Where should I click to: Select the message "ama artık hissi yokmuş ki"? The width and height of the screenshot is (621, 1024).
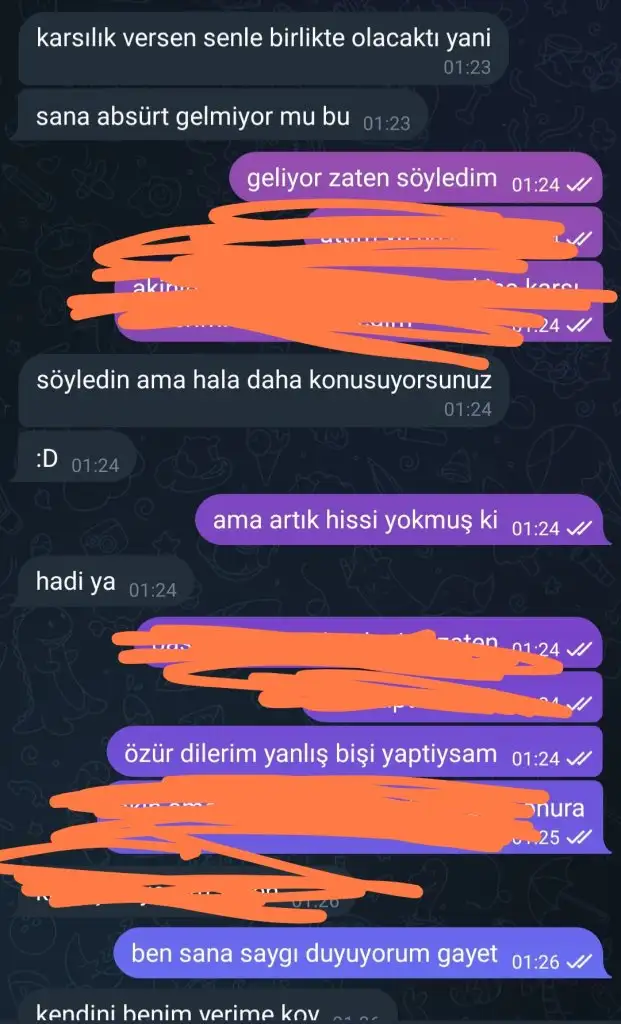point(355,523)
